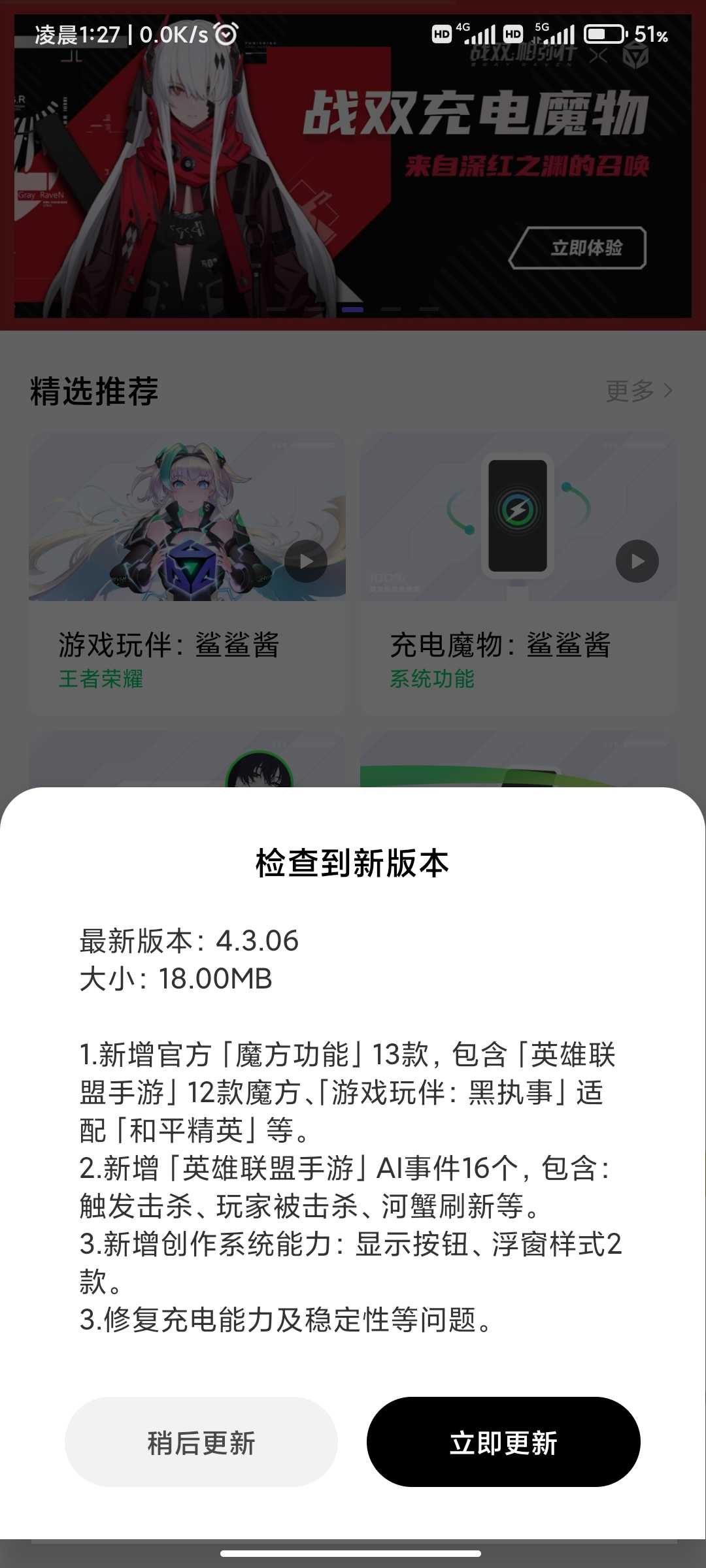Choose 稍后更新 to update later

[201, 1442]
